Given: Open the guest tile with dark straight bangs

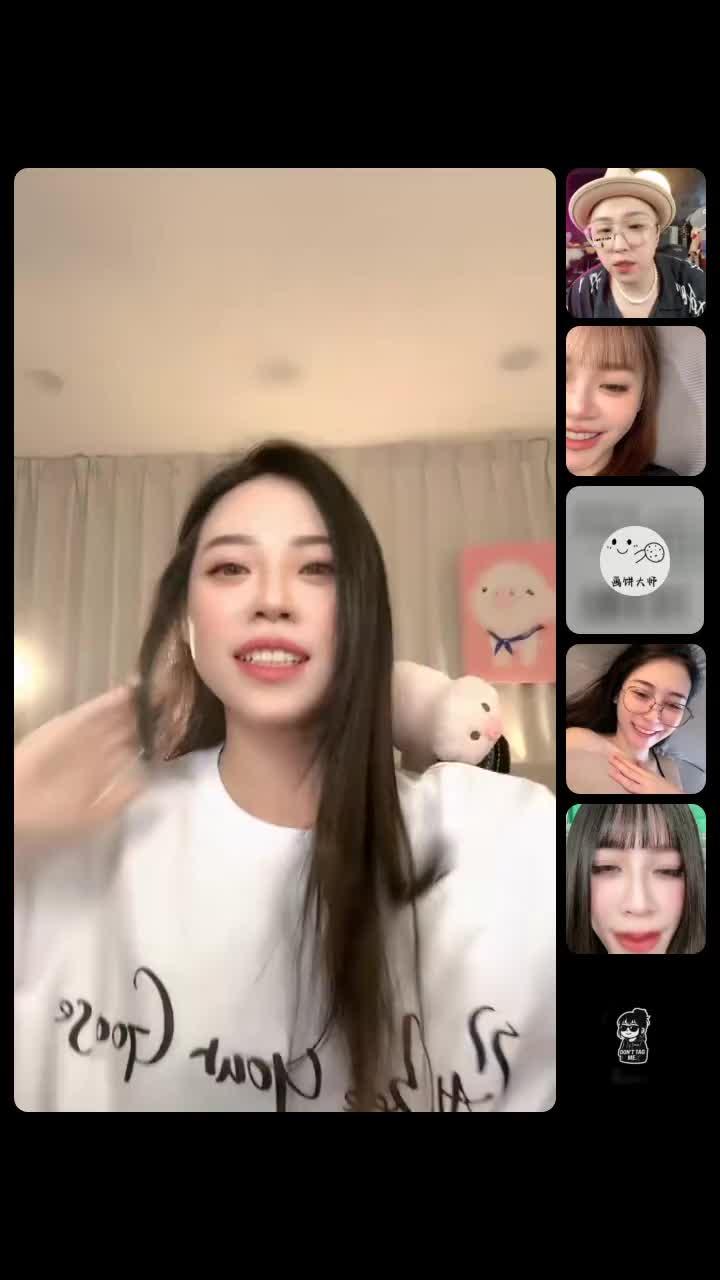Looking at the screenshot, I should 636,879.
